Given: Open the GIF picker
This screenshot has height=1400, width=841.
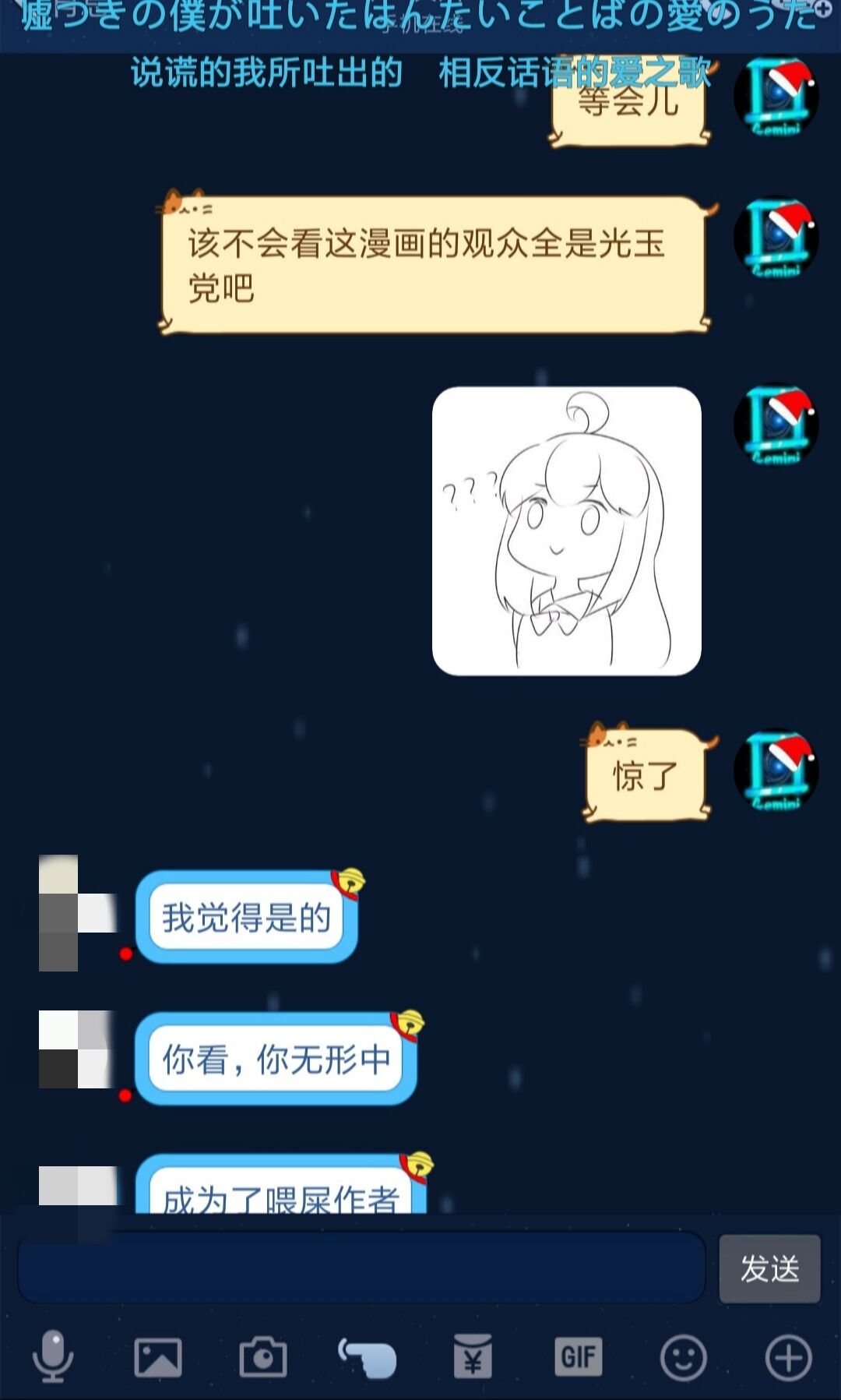Looking at the screenshot, I should tap(578, 1357).
